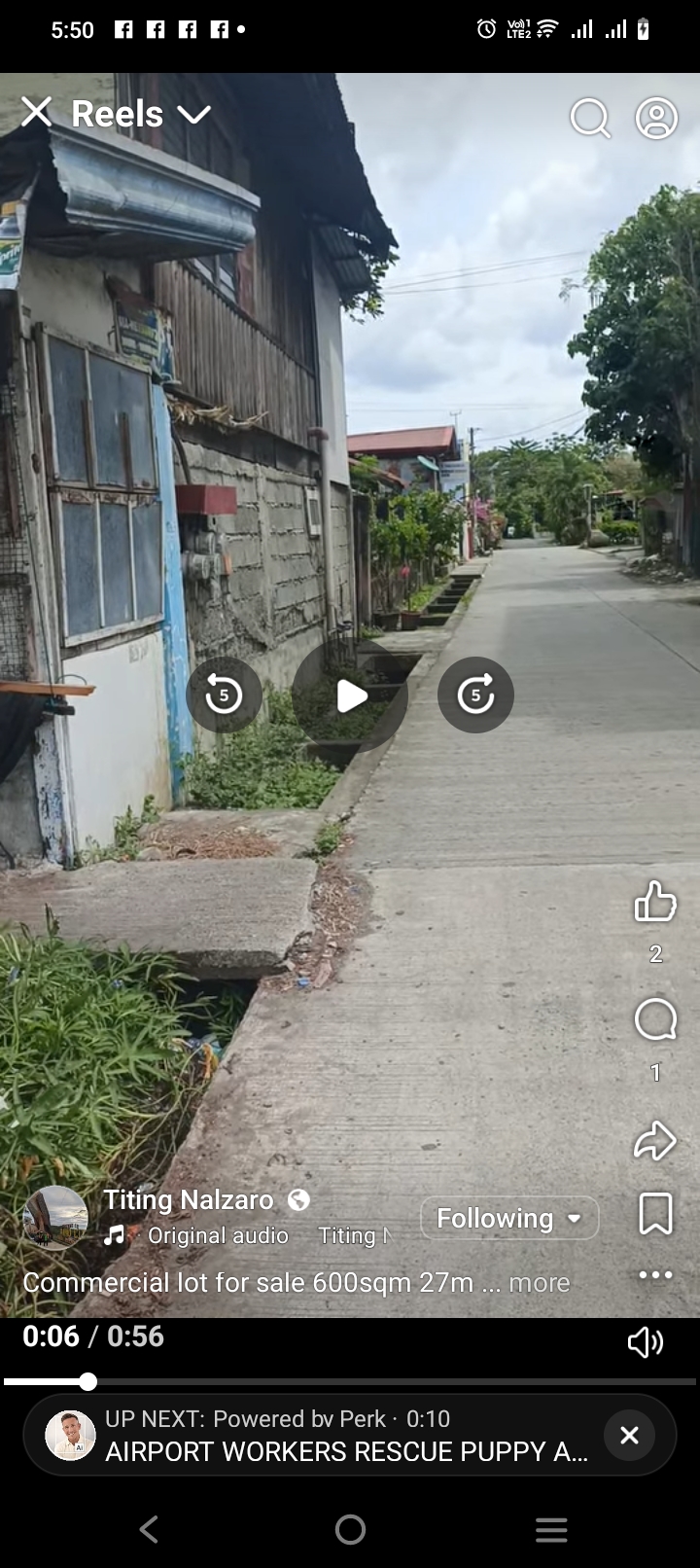This screenshot has height=1568, width=700.
Task: Close the Reels viewer
Action: point(37,113)
